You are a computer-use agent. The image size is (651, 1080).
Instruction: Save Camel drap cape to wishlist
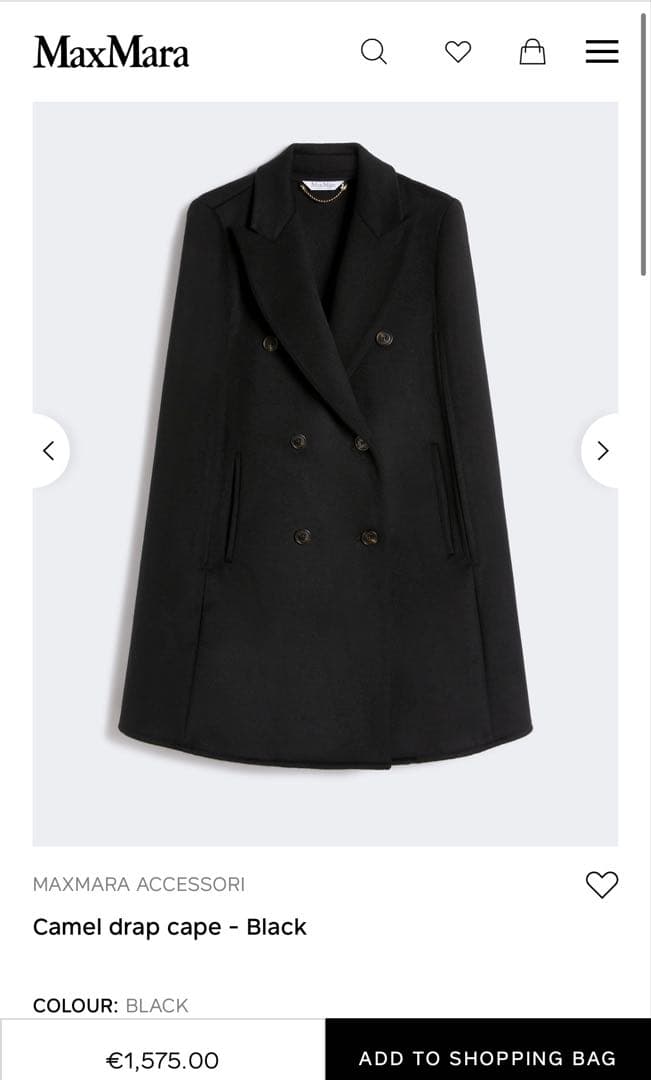tap(601, 884)
